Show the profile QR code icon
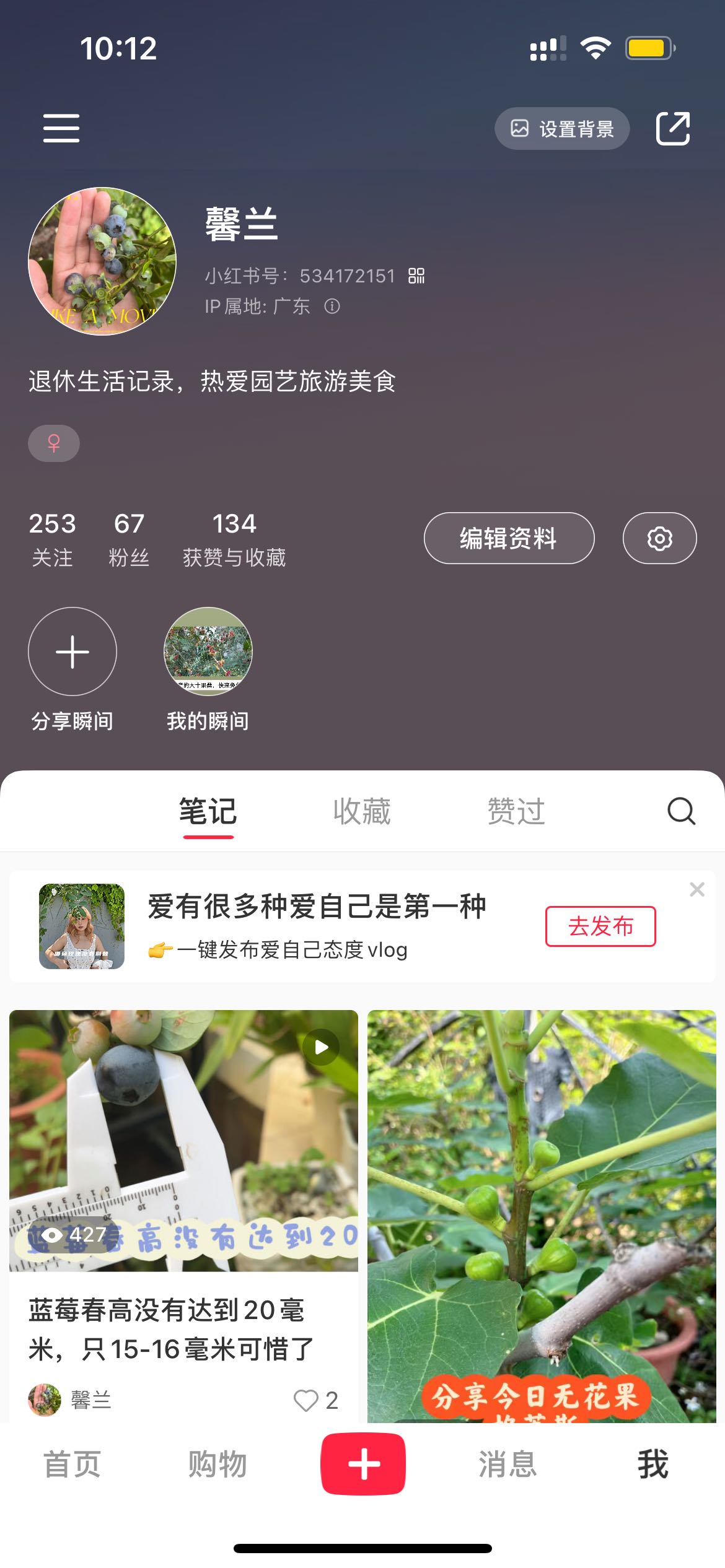Viewport: 725px width, 1568px height. point(416,276)
